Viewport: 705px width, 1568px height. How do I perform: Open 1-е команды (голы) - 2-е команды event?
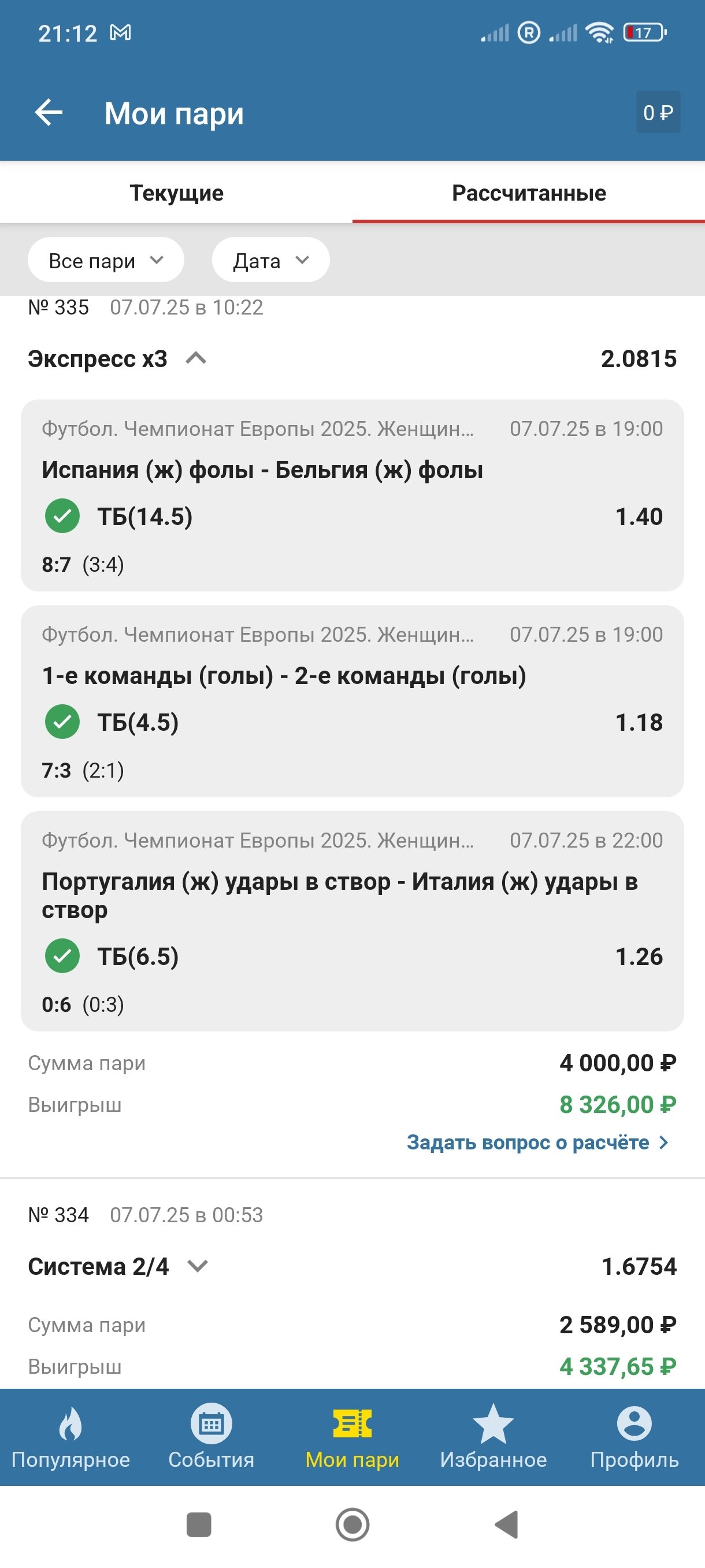coord(284,676)
